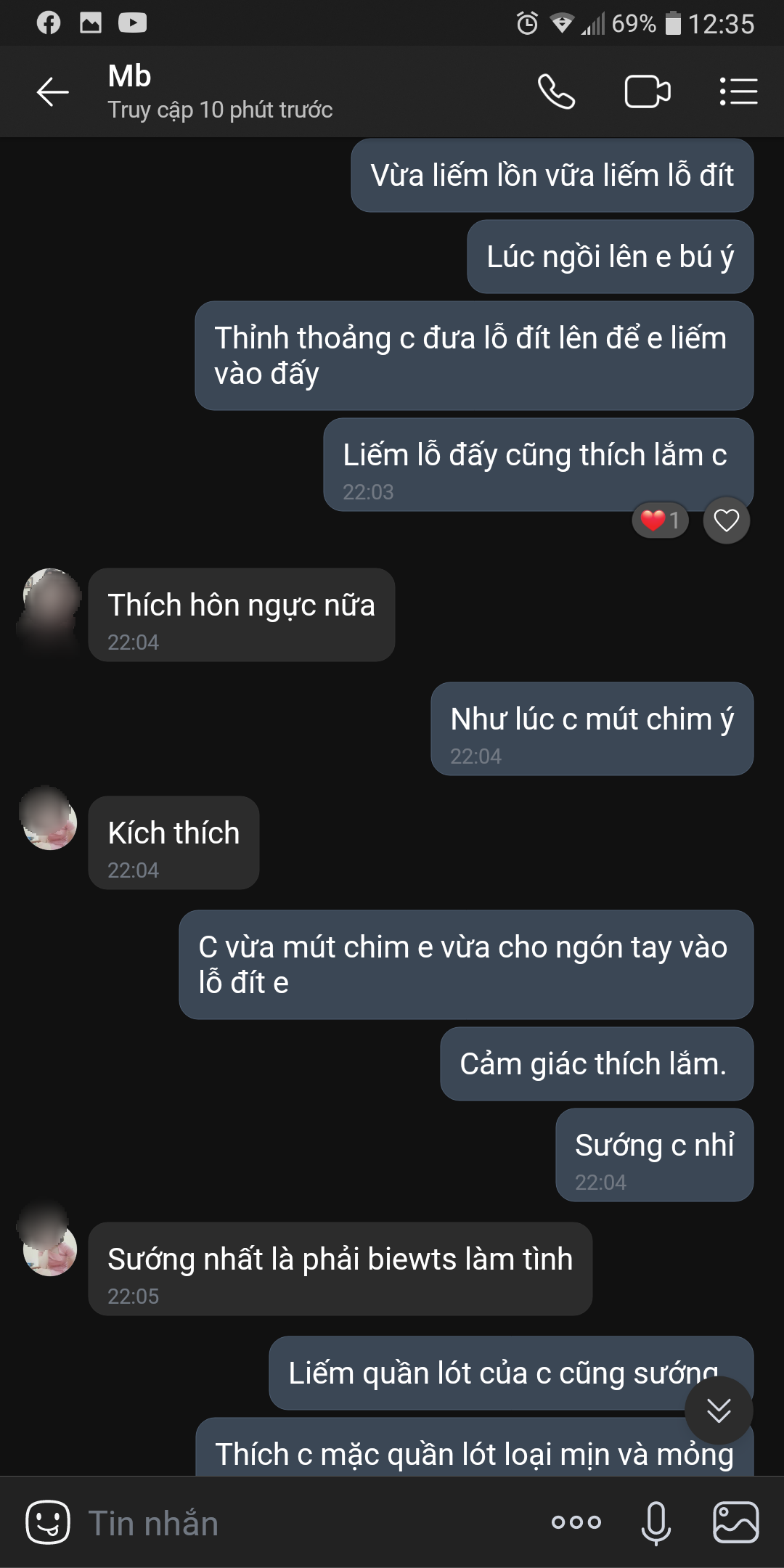Record a voice message with the microphone
This screenshot has width=784, height=1568.
pyautogui.click(x=656, y=1522)
